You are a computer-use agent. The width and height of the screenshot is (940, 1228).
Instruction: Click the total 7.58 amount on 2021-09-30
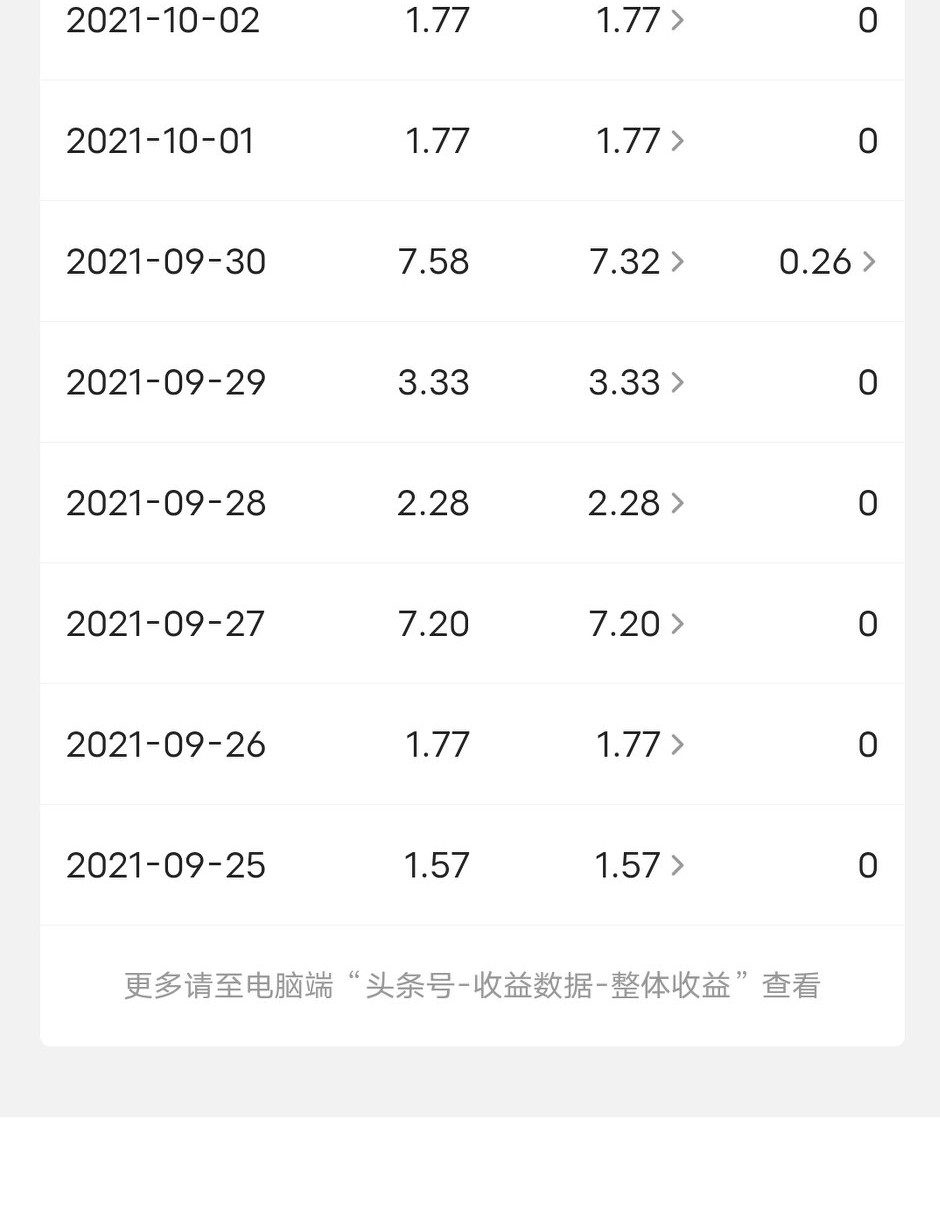434,261
